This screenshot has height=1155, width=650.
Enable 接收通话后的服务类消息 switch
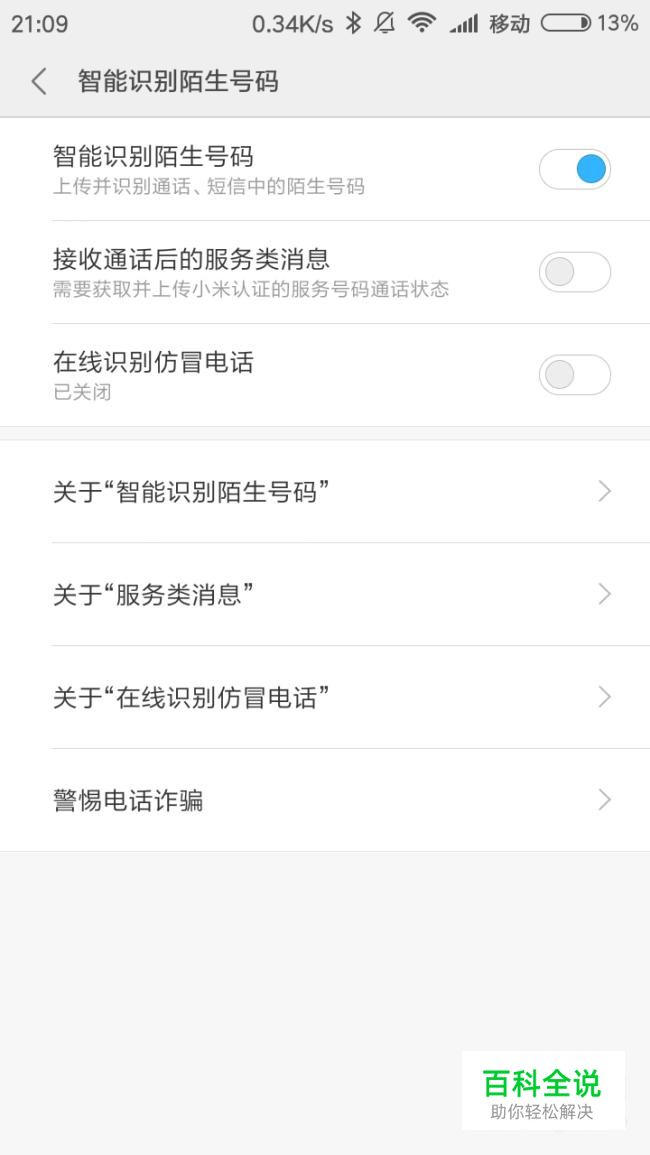click(x=575, y=273)
